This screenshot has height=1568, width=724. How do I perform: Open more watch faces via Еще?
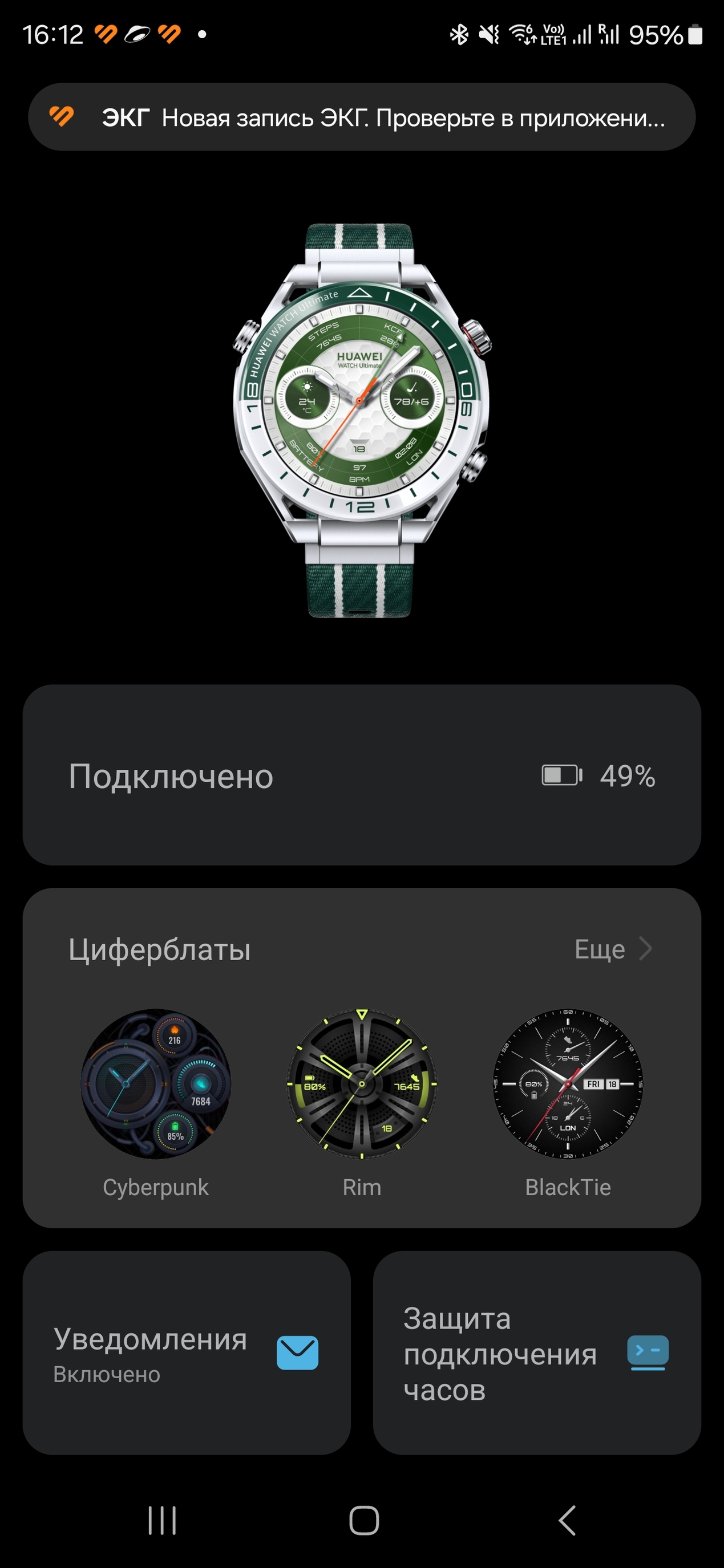[612, 949]
